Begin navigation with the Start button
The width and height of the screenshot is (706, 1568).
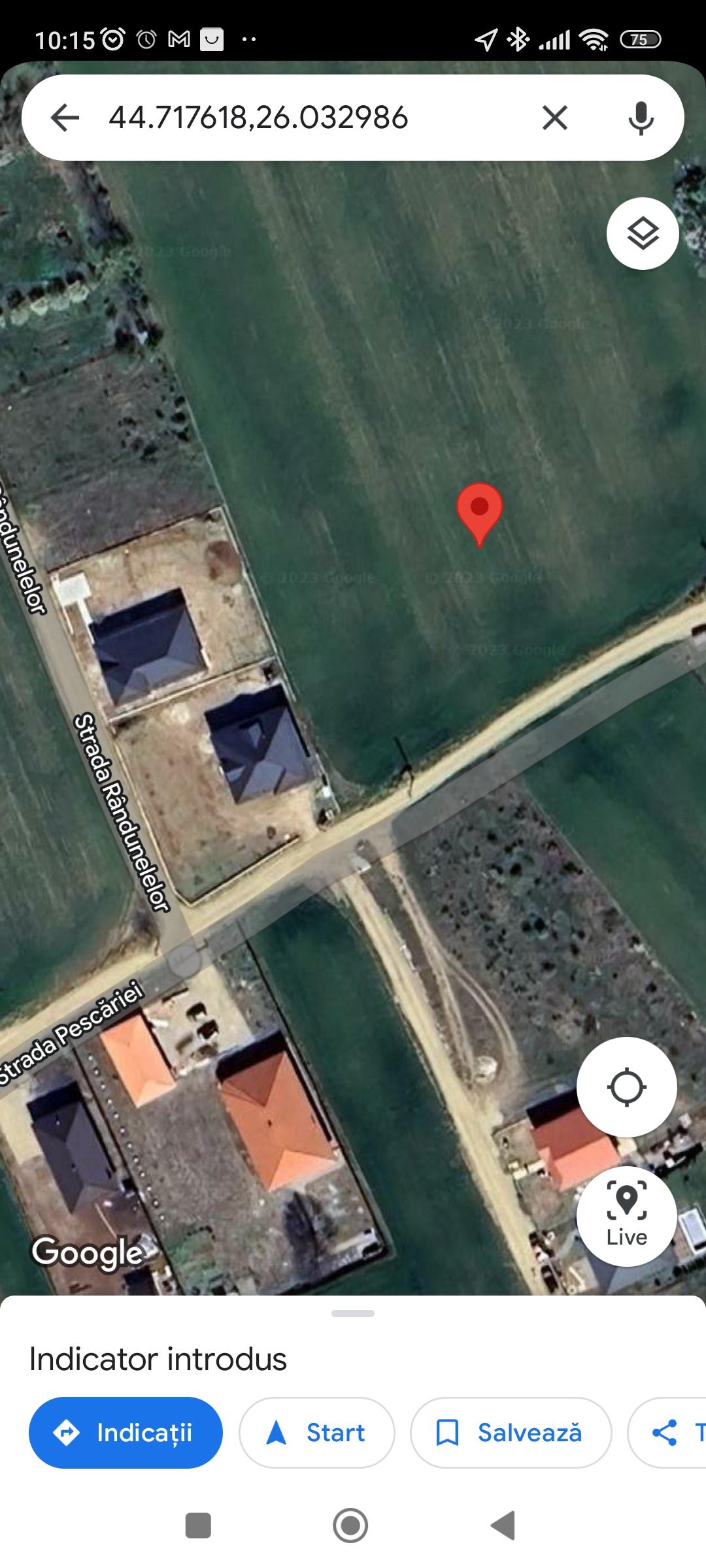(317, 1433)
